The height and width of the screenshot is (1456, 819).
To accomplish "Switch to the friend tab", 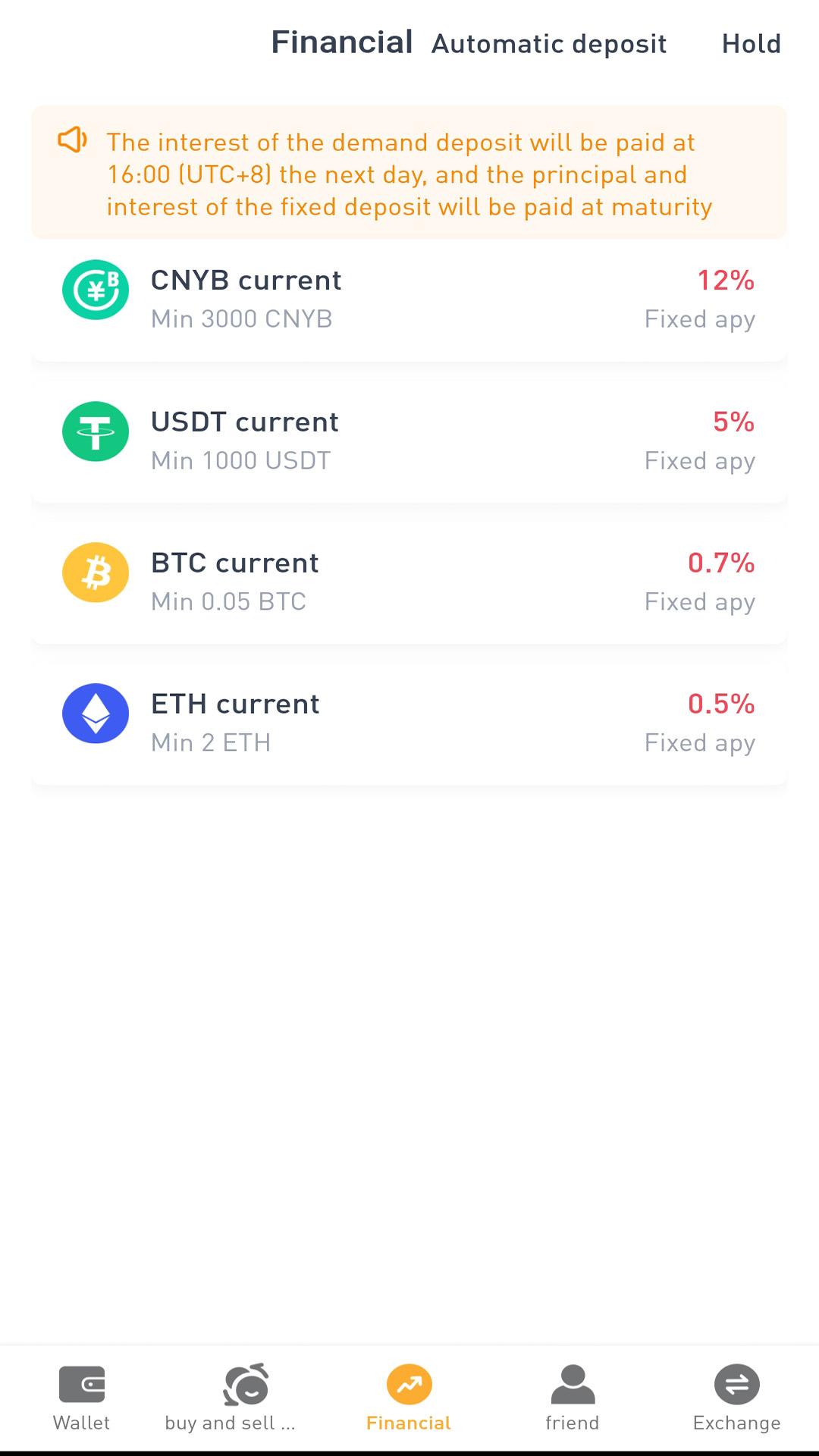I will click(x=573, y=1398).
